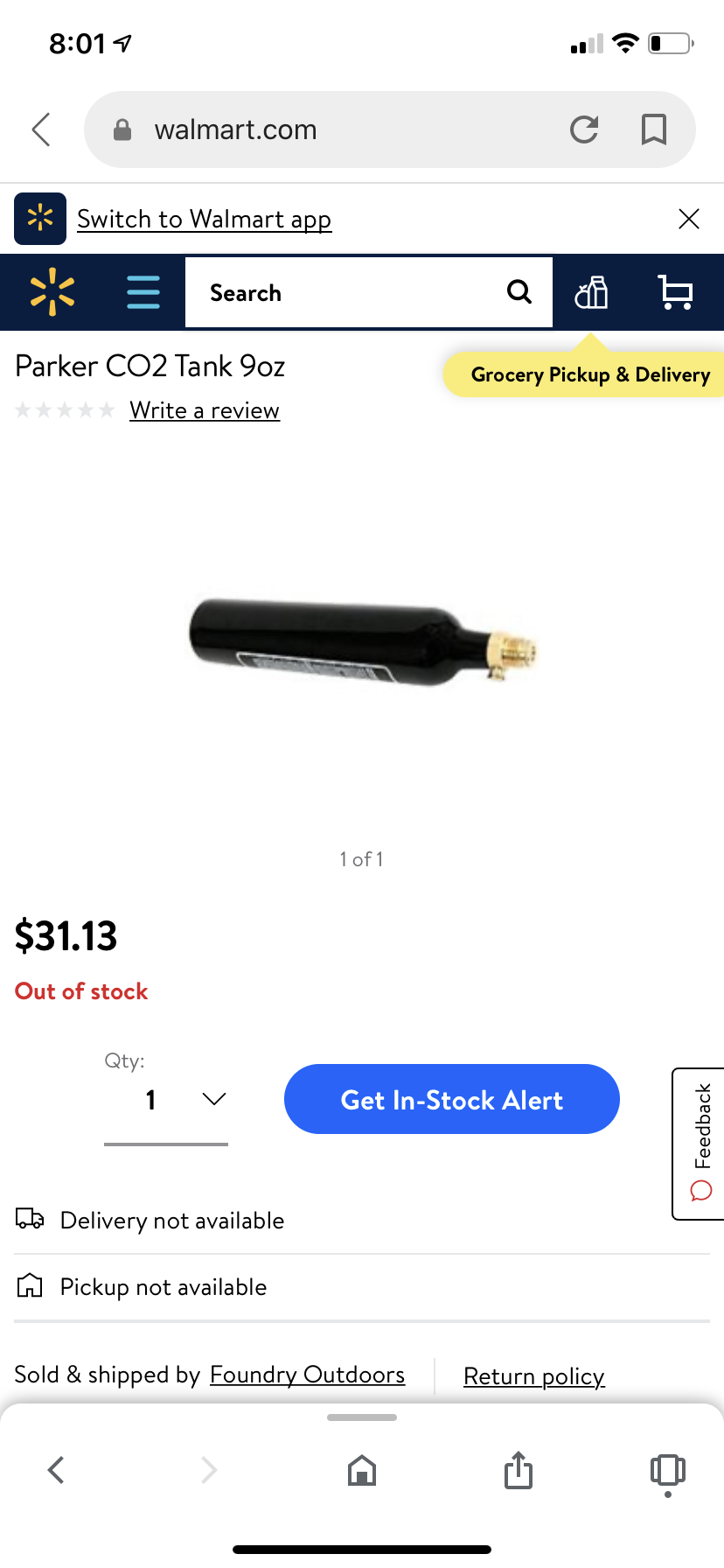Viewport: 724px width, 1568px height.
Task: Open the Walmart hamburger menu
Action: click(x=143, y=292)
